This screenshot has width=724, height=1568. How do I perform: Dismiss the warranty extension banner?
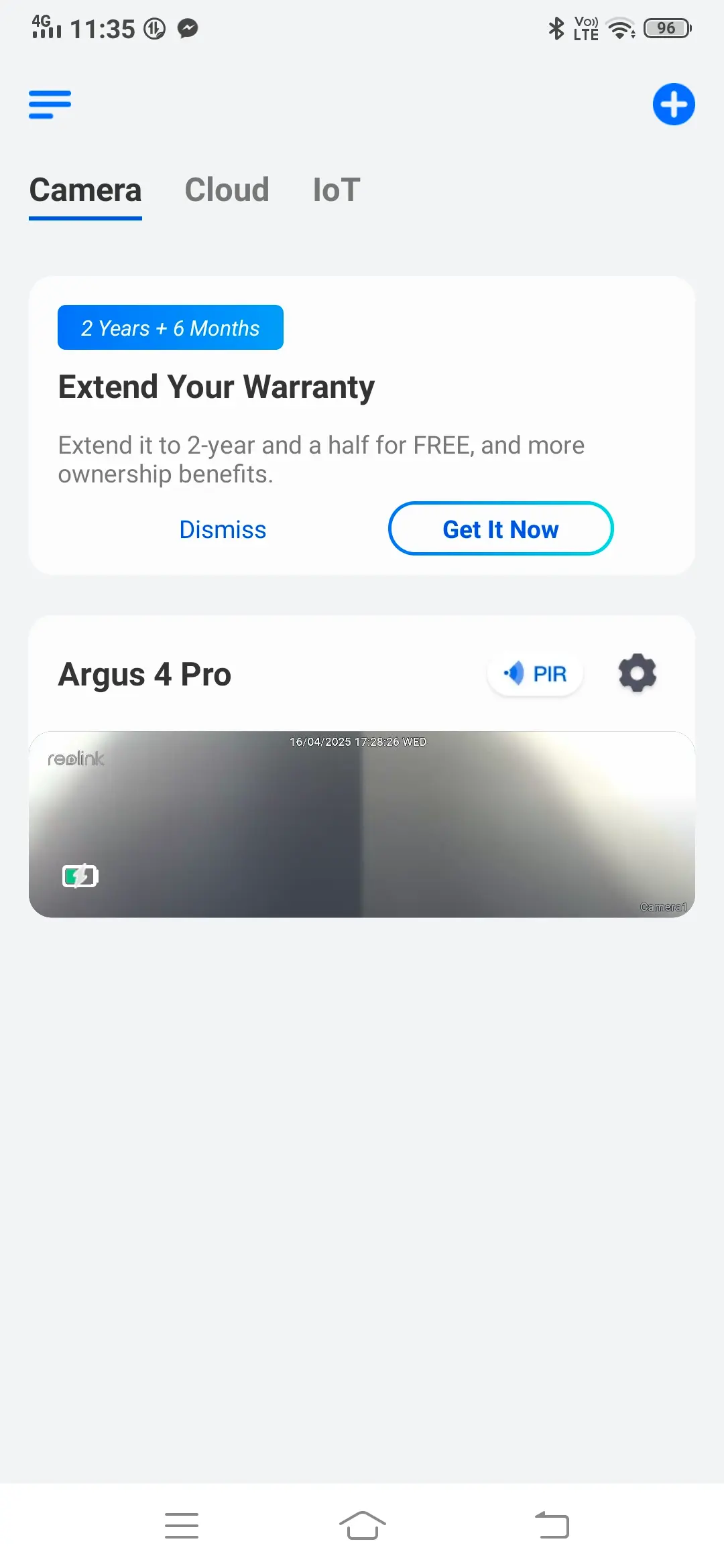coord(223,529)
